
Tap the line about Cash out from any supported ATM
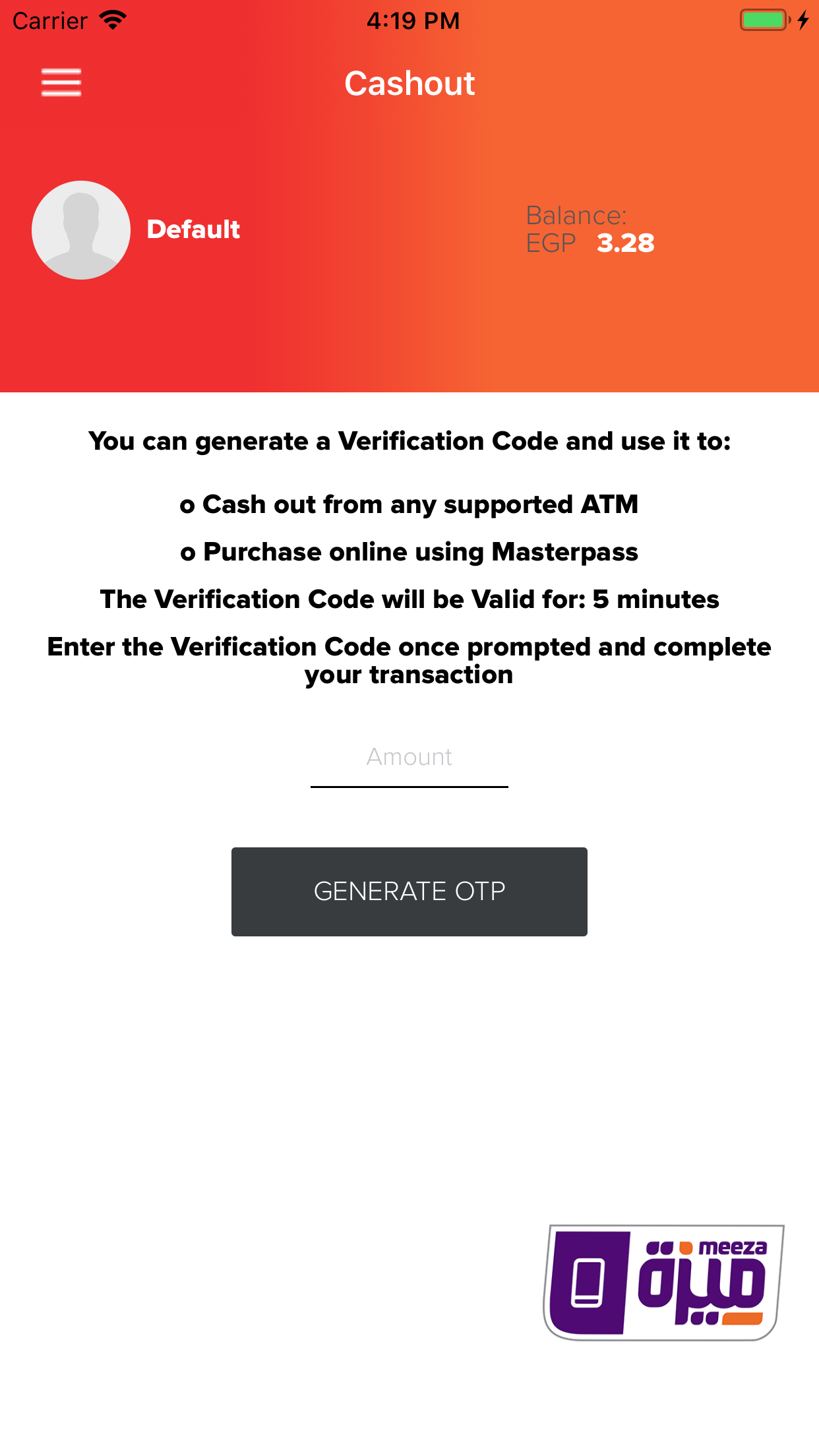[409, 504]
